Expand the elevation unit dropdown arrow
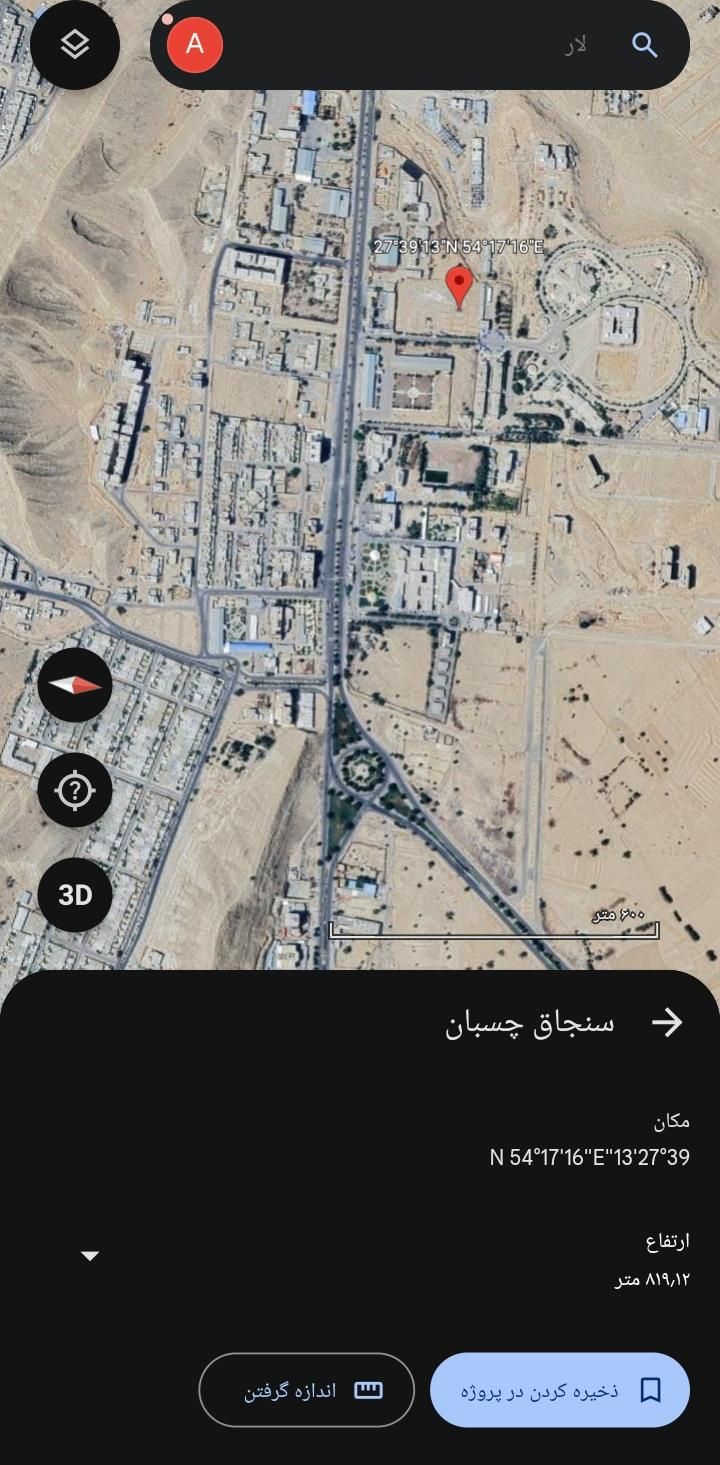The image size is (720, 1465). [x=90, y=1256]
